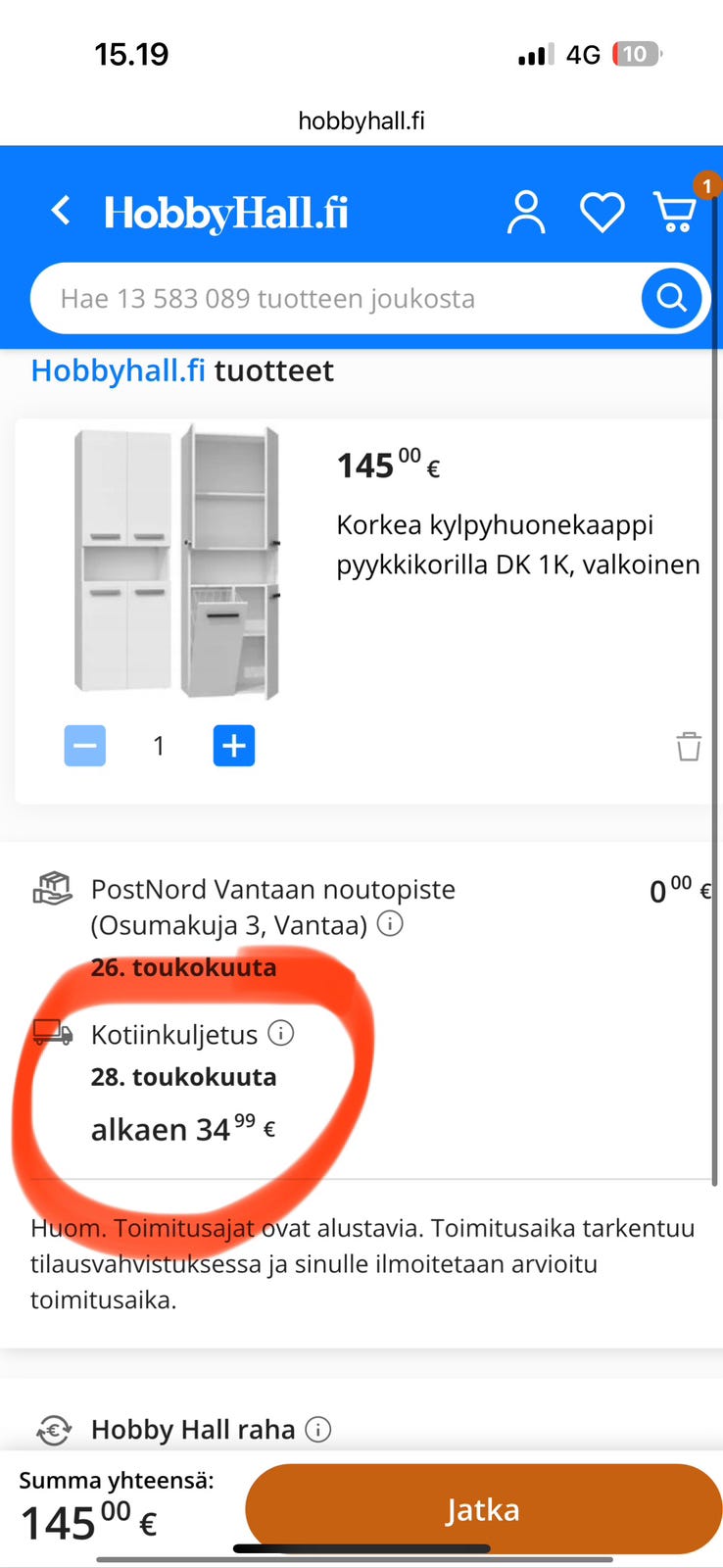
Task: Open the wishlist heart icon
Action: pos(602,212)
